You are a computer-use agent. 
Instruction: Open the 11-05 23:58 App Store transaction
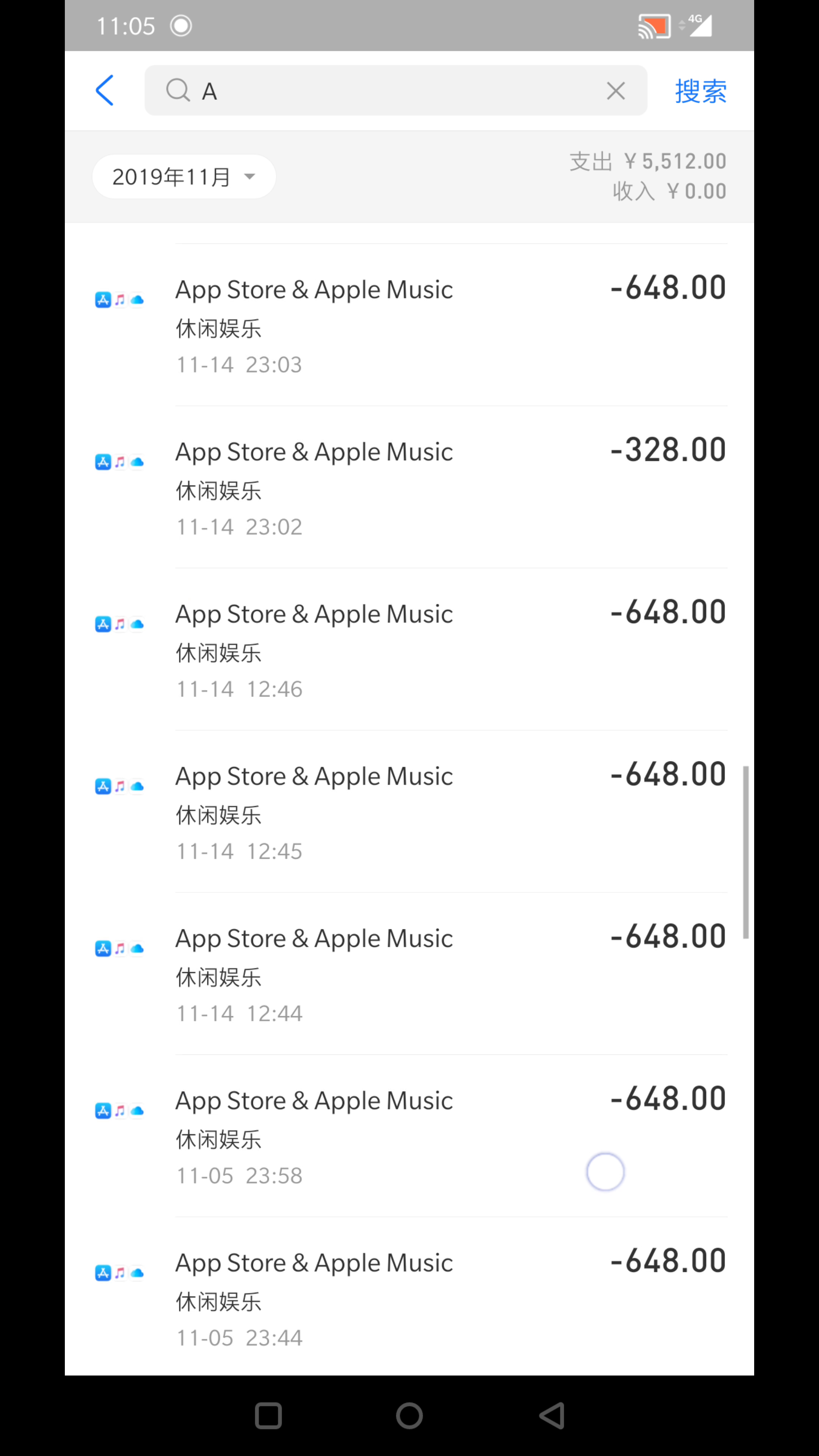click(409, 1136)
